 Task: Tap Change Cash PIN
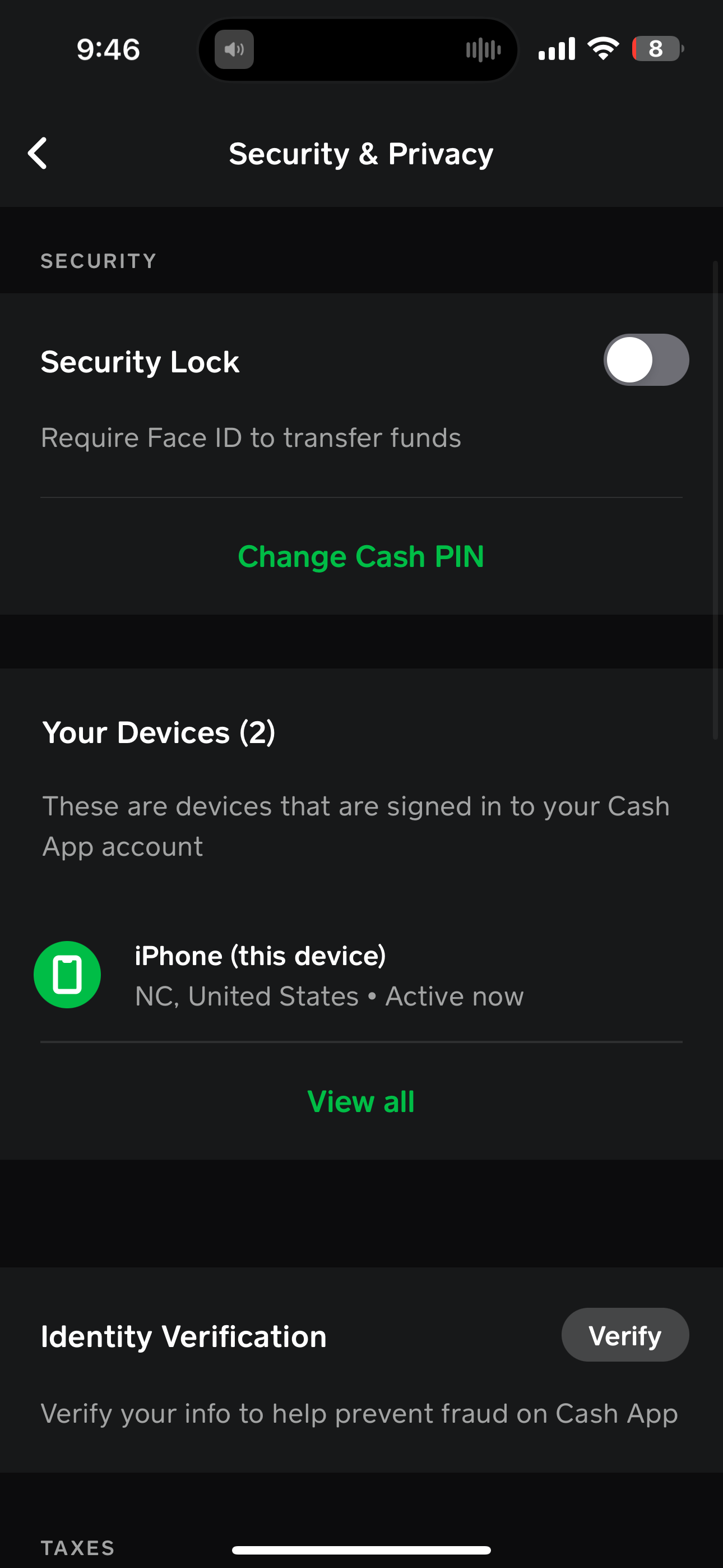tap(361, 556)
